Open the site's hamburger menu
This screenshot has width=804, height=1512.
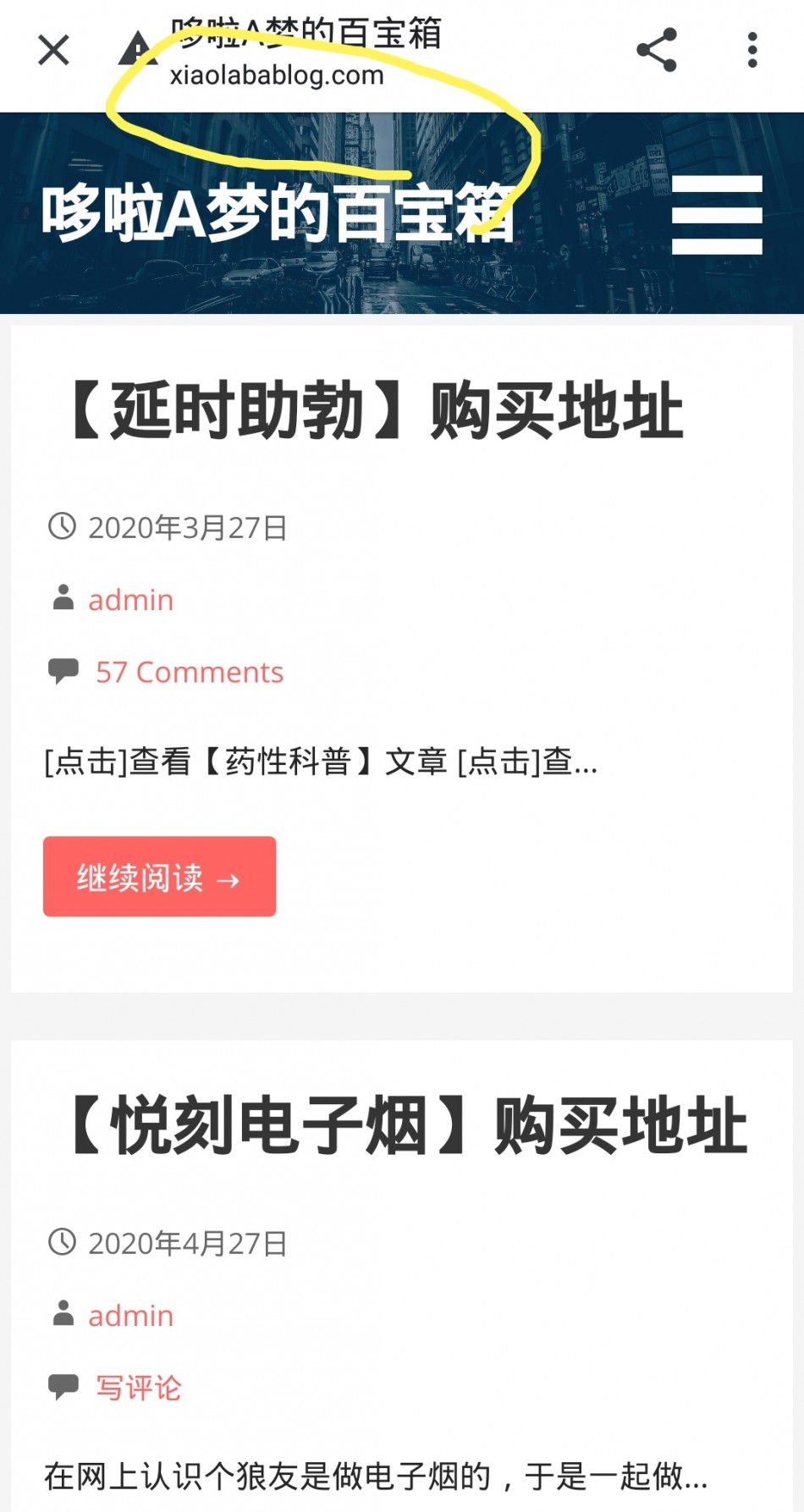717,215
